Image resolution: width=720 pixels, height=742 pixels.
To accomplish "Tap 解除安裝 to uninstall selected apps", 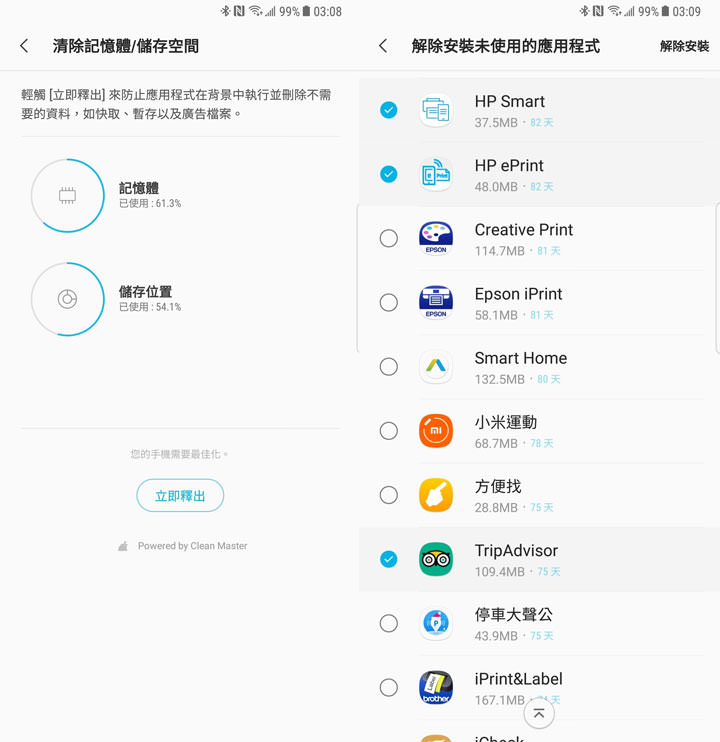I will pyautogui.click(x=686, y=46).
